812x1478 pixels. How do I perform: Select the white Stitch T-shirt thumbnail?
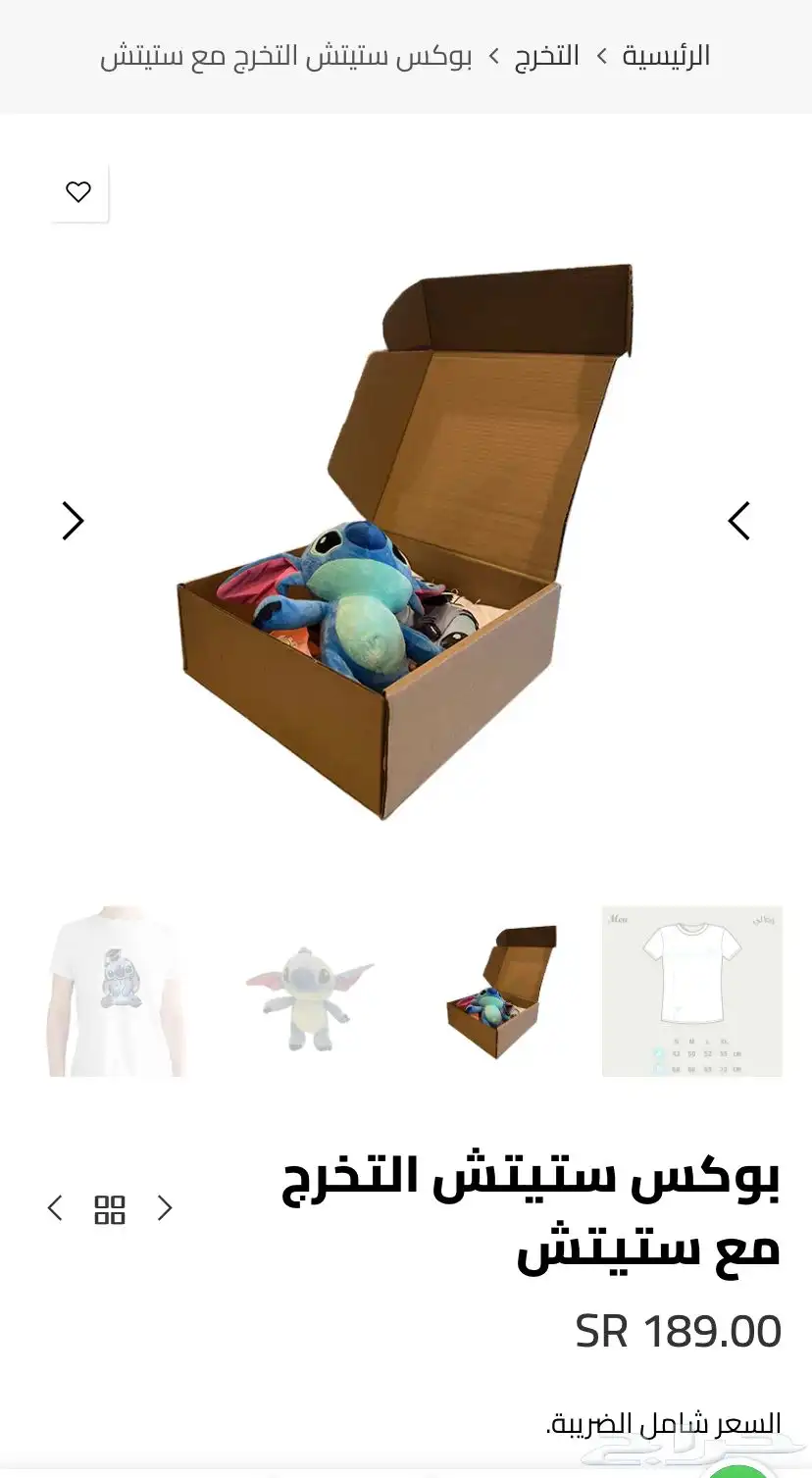pyautogui.click(x=118, y=991)
